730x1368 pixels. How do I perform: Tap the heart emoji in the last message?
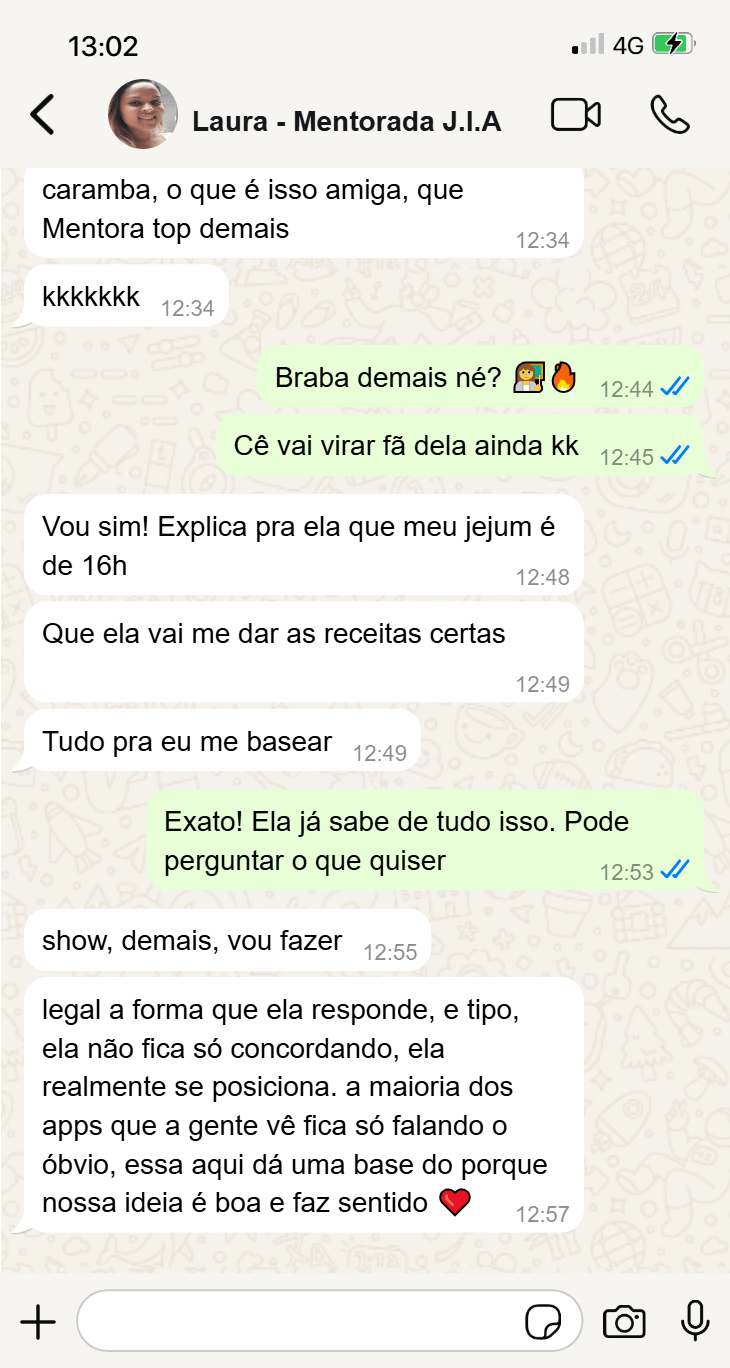455,1202
